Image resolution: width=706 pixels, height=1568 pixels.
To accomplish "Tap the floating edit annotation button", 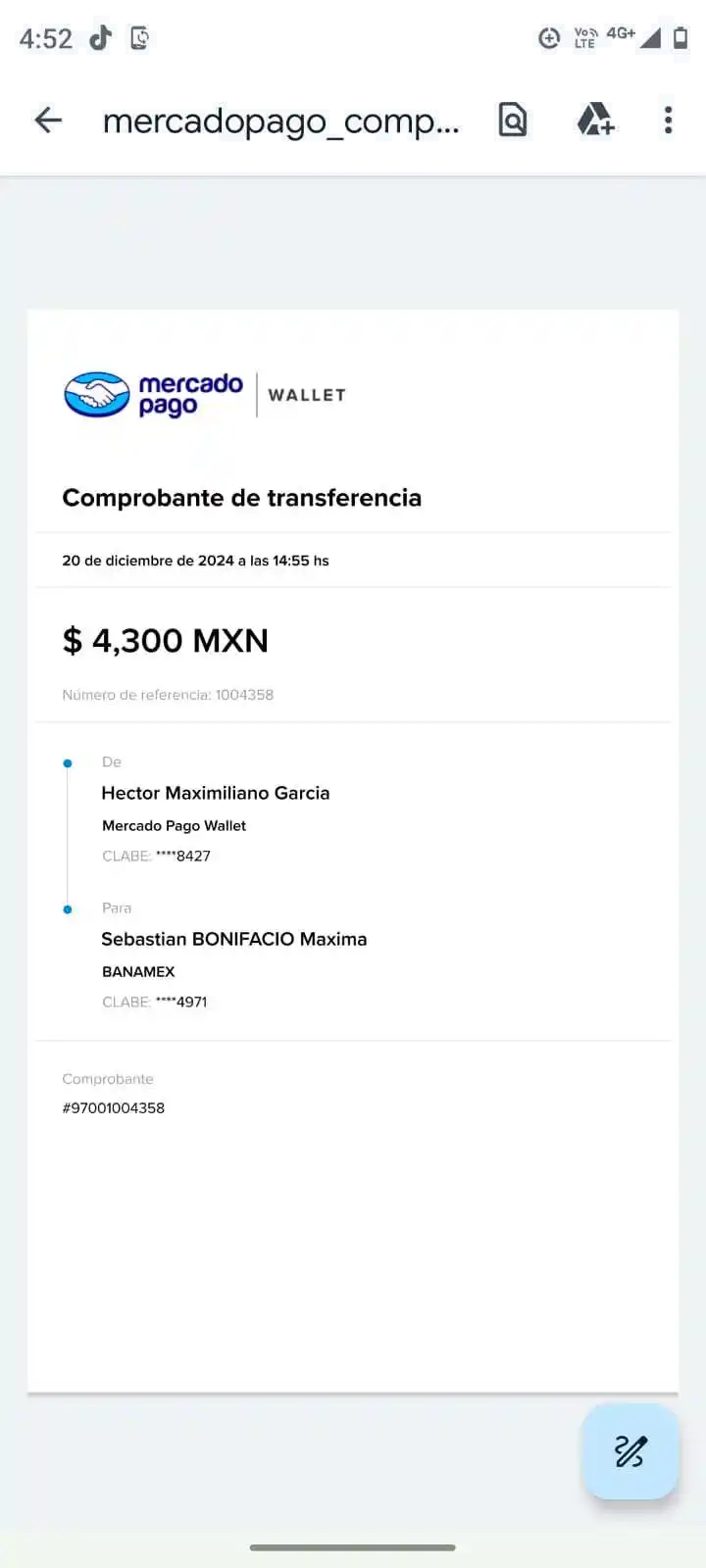I will click(x=630, y=1450).
